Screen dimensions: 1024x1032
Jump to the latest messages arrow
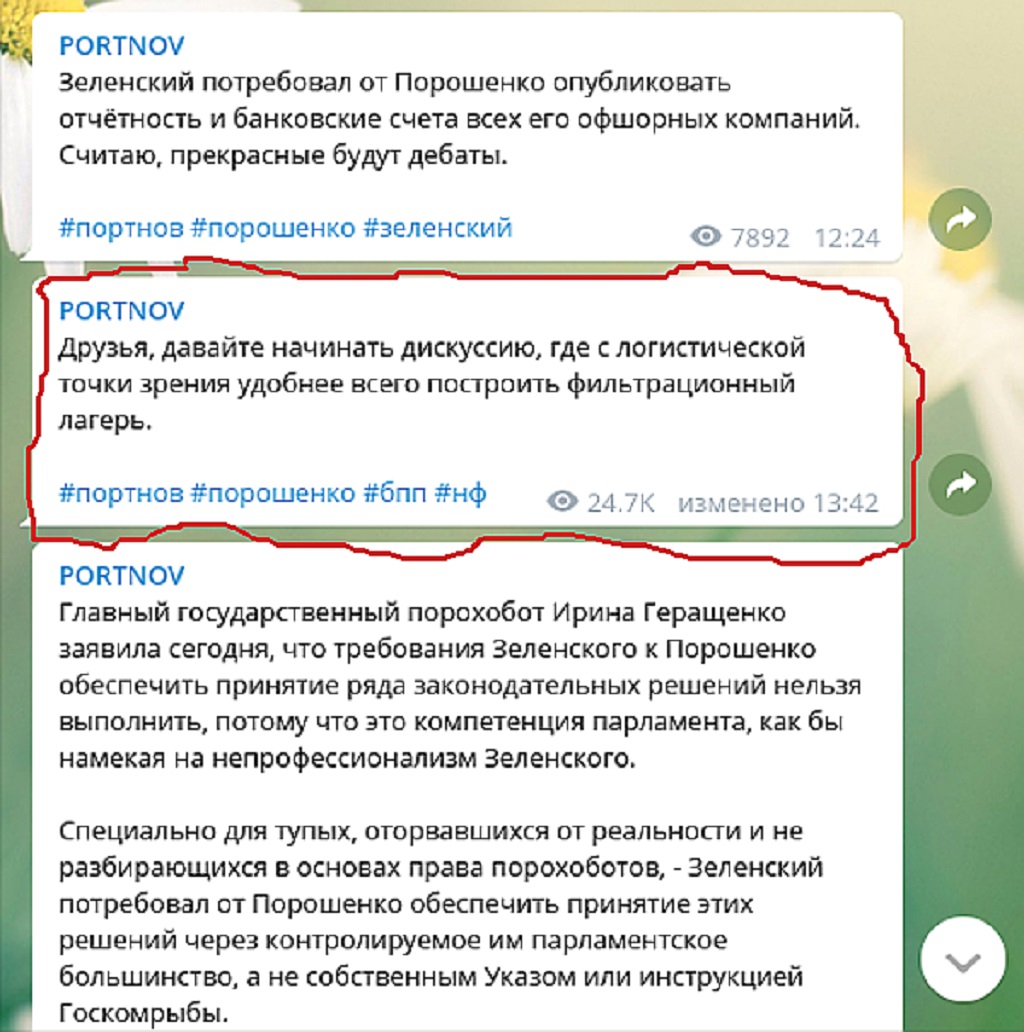pyautogui.click(x=961, y=963)
